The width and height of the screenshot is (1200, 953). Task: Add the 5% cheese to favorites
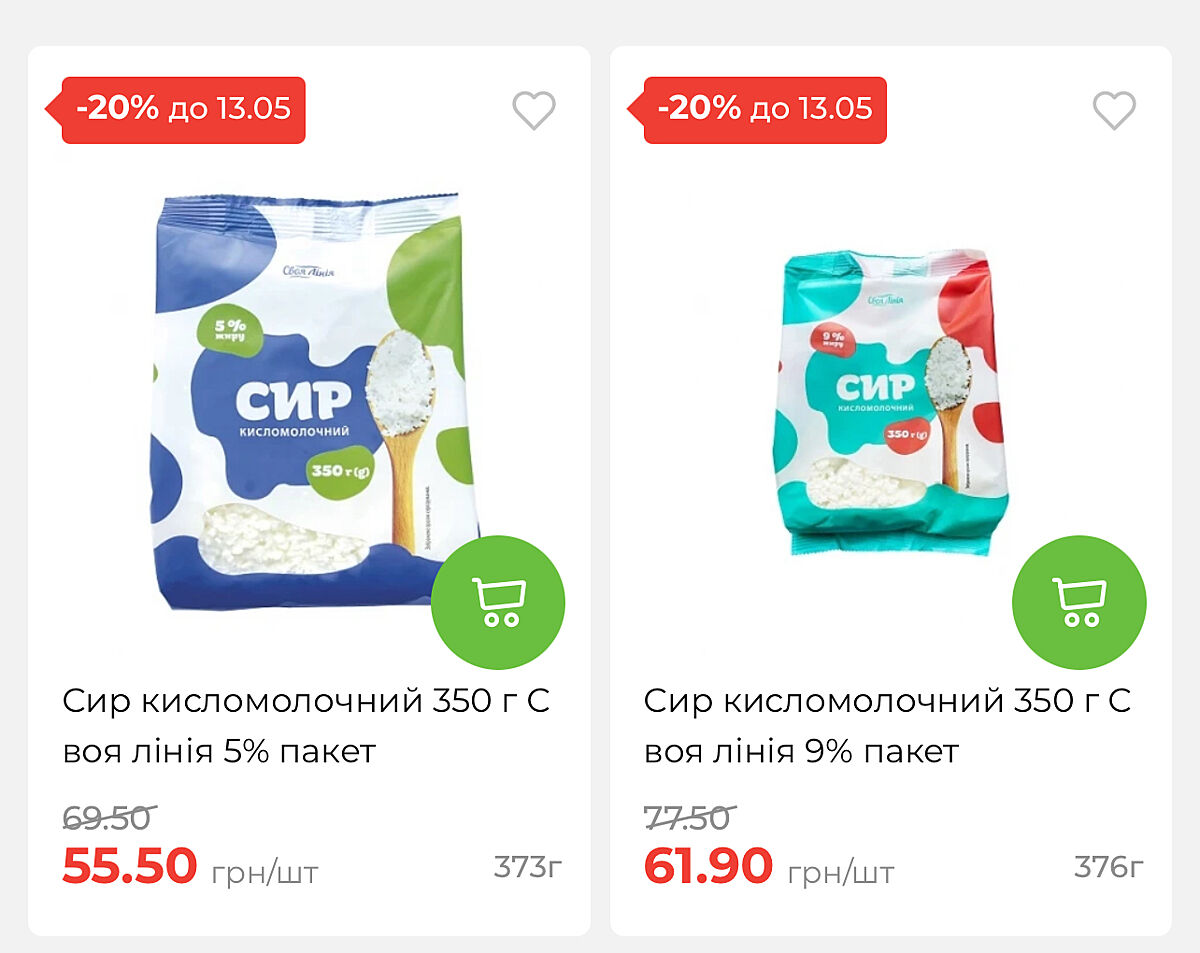tap(533, 110)
